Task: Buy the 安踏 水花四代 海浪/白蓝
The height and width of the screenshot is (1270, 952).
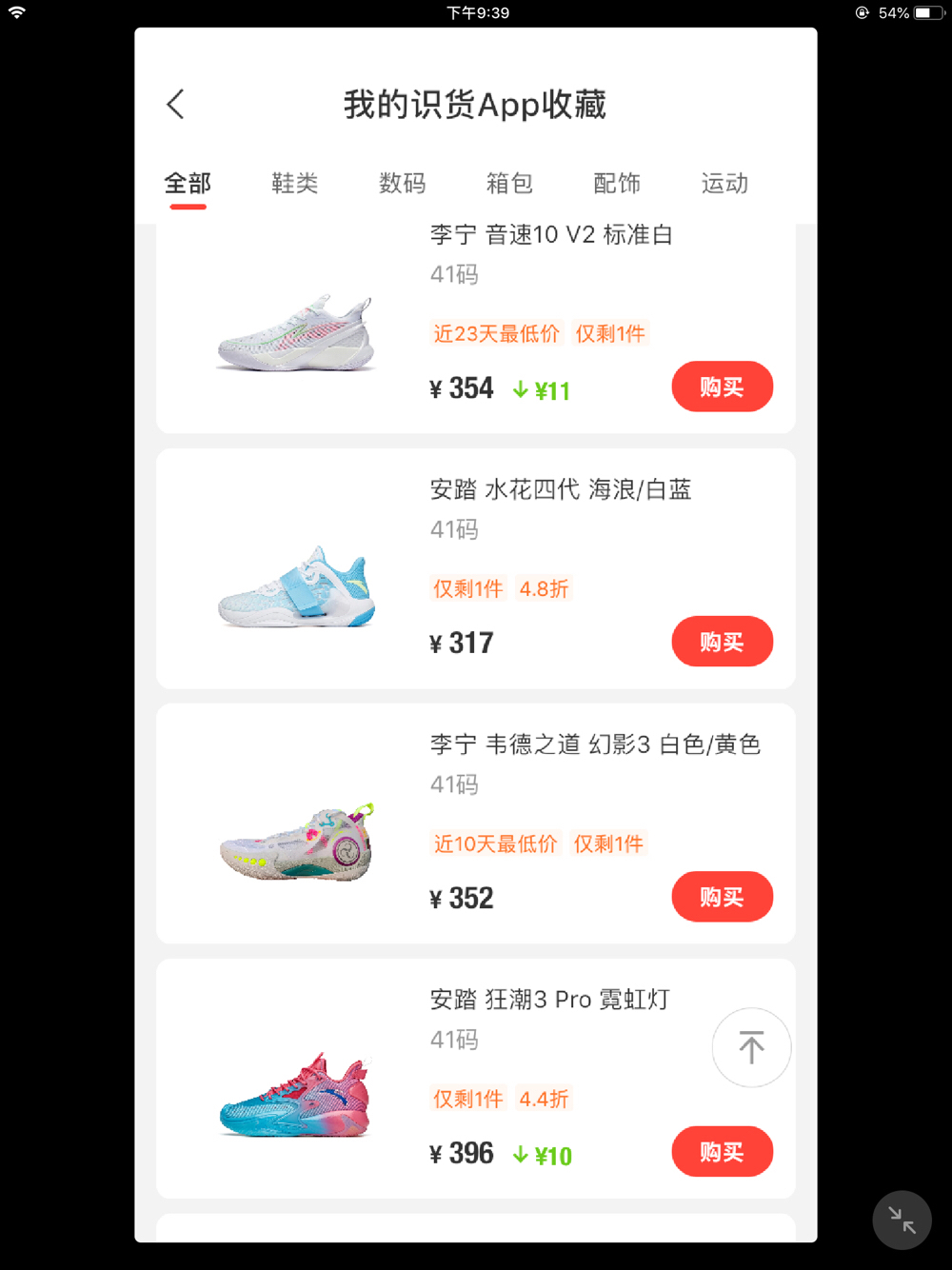Action: [722, 642]
